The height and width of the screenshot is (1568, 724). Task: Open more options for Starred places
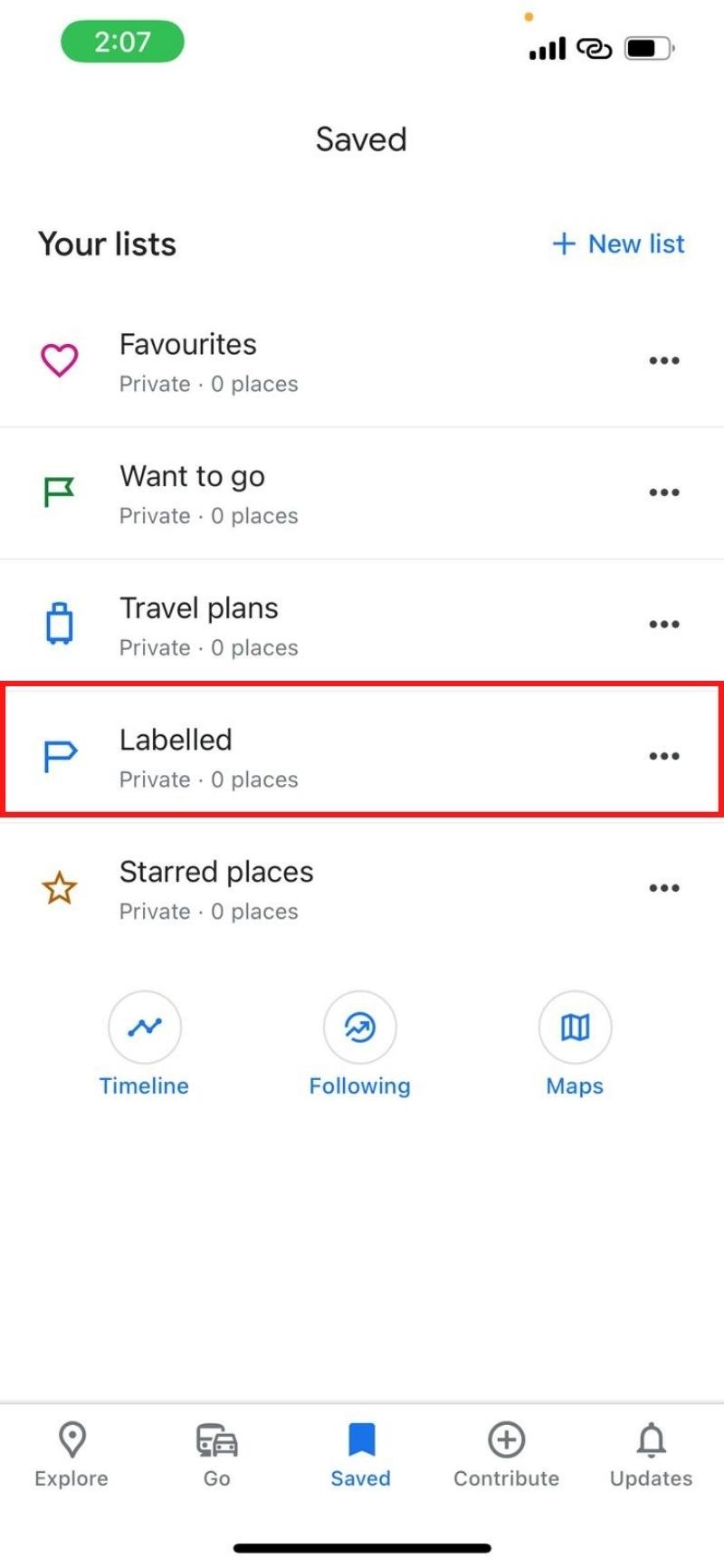coord(663,888)
